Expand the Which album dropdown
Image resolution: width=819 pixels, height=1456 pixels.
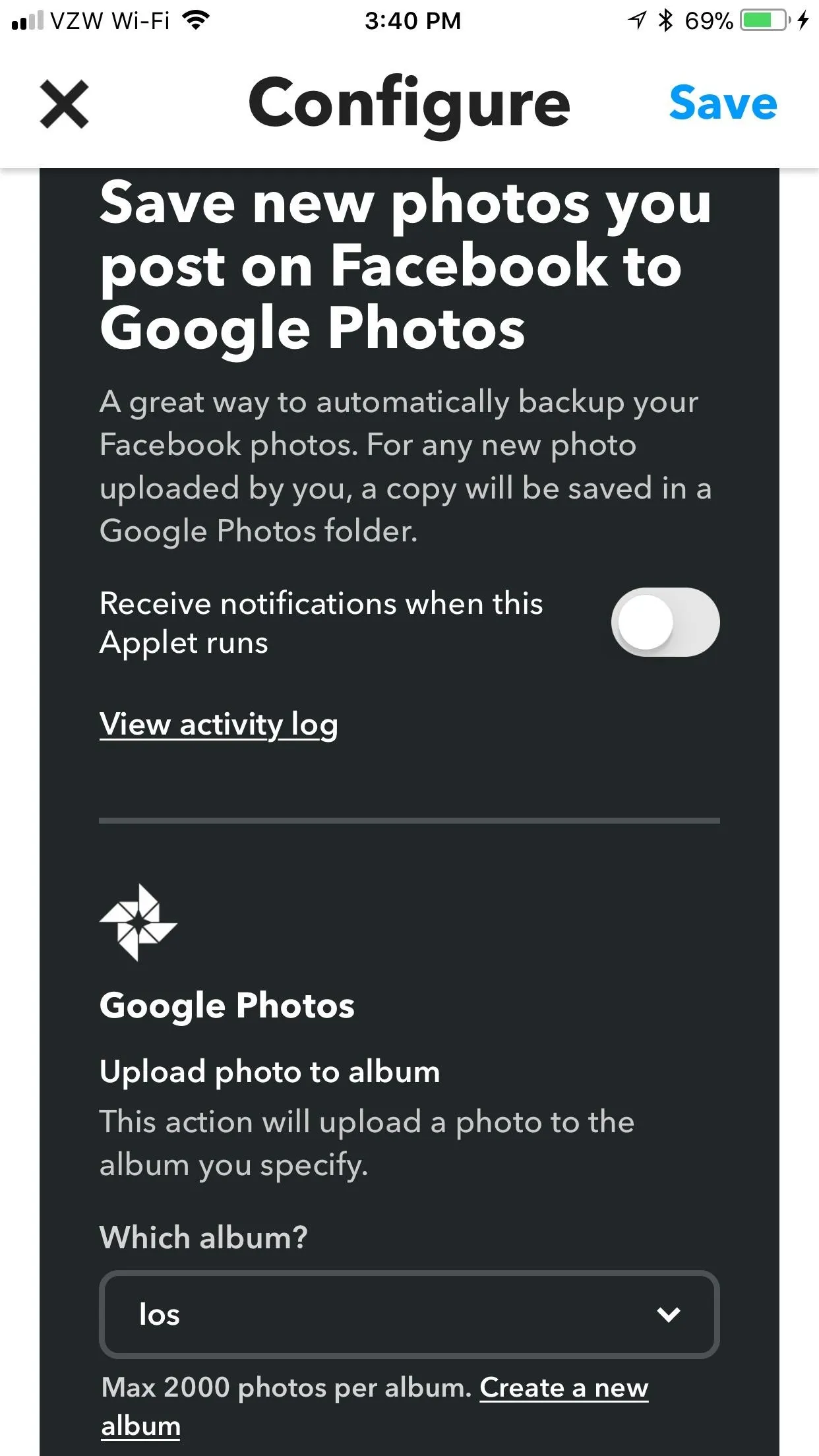pos(409,1314)
